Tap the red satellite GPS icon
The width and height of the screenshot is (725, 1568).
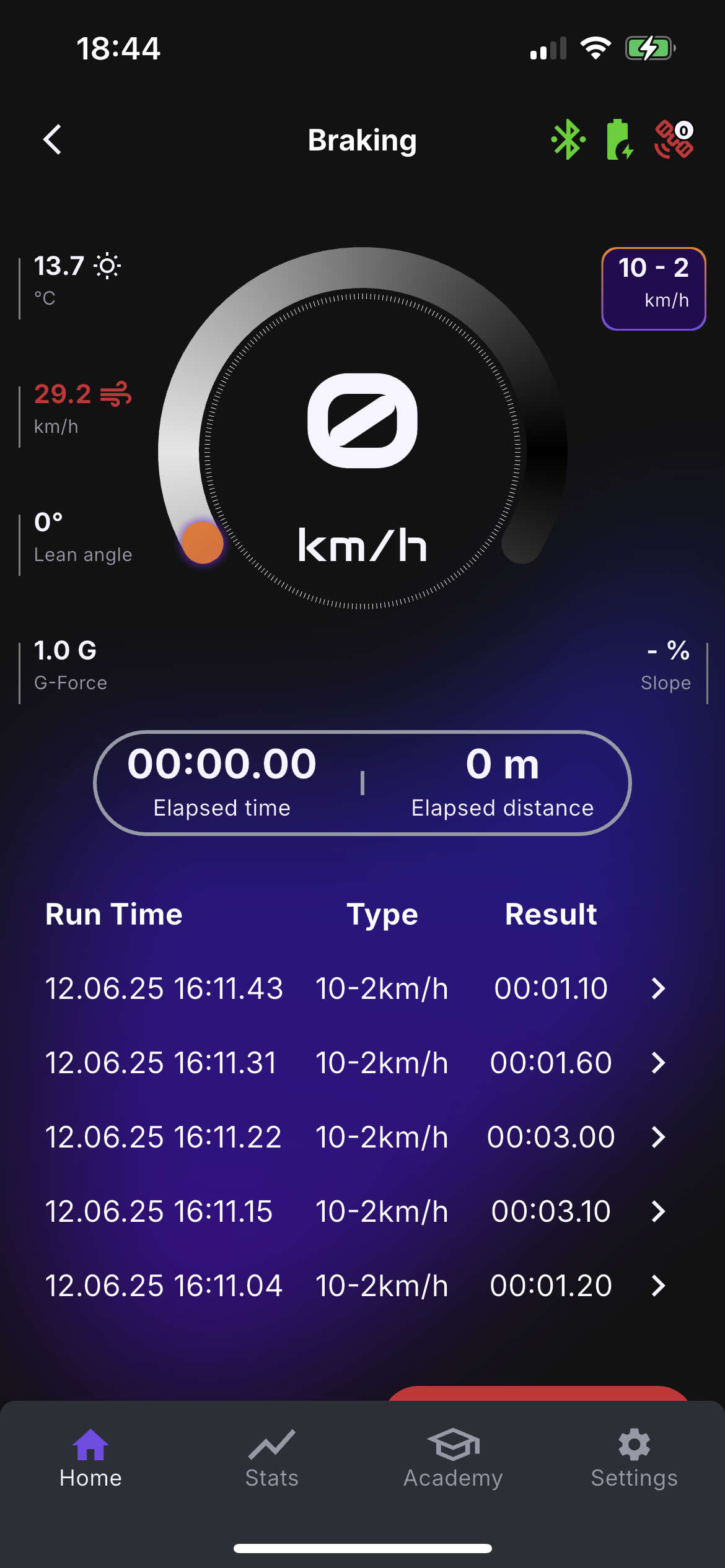point(674,140)
